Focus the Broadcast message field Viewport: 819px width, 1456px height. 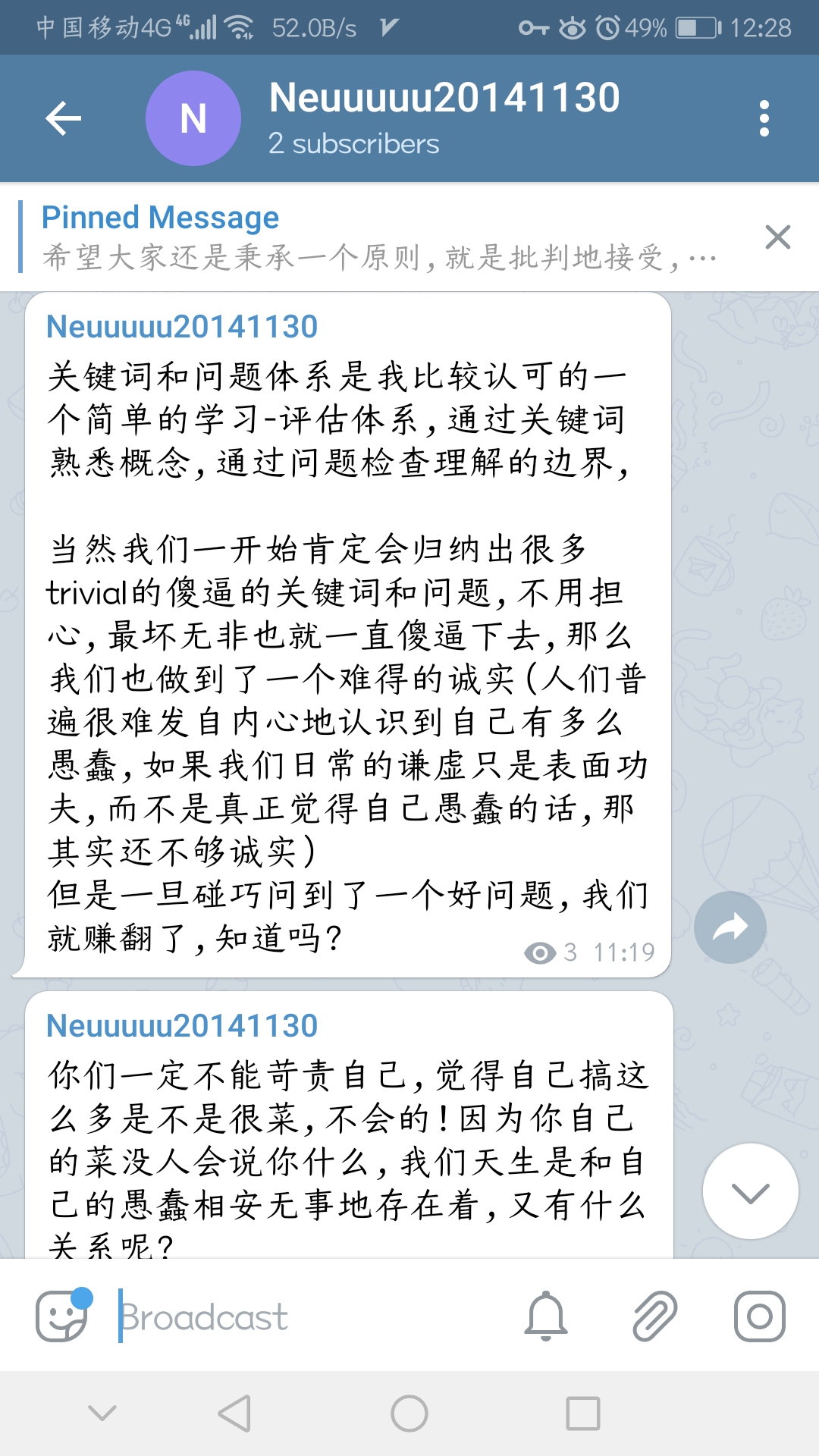tap(303, 1317)
